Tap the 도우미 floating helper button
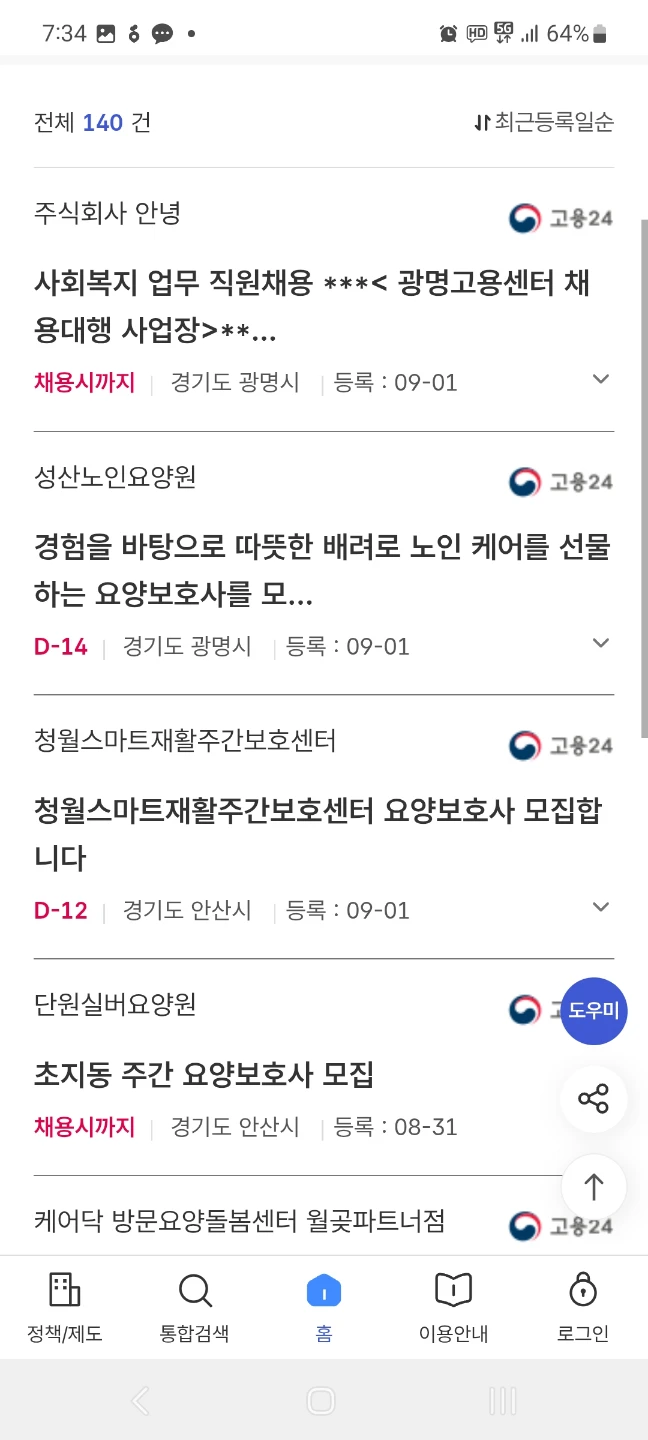This screenshot has height=1440, width=648. coord(594,1011)
